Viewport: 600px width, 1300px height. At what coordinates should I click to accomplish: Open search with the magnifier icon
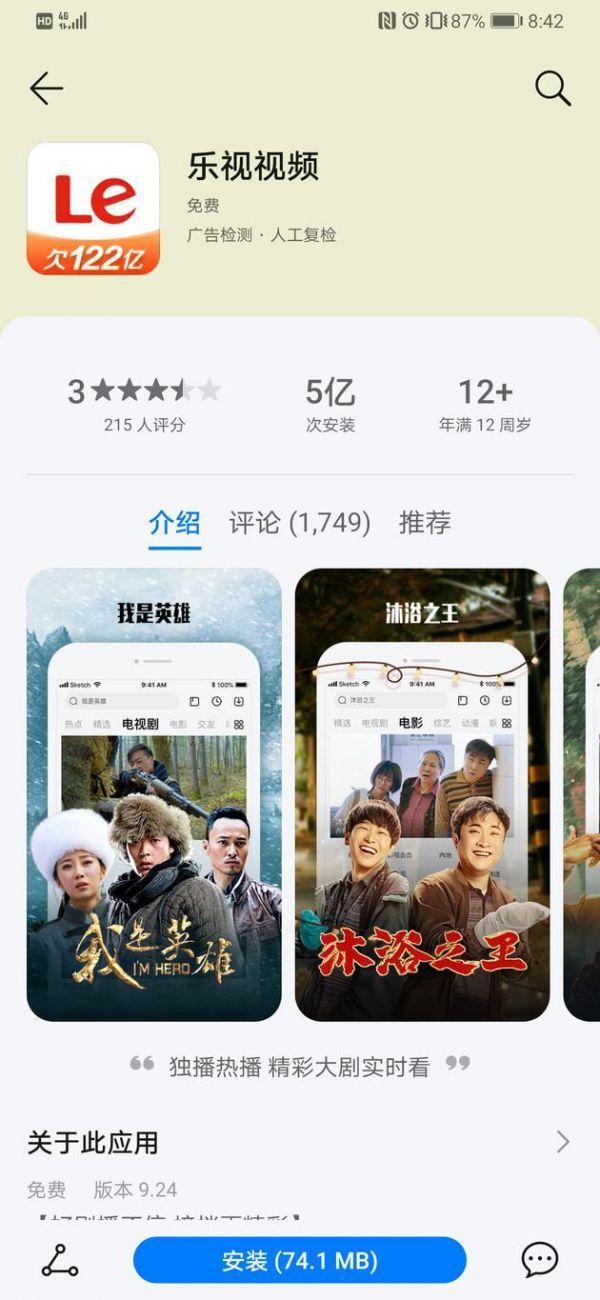552,88
